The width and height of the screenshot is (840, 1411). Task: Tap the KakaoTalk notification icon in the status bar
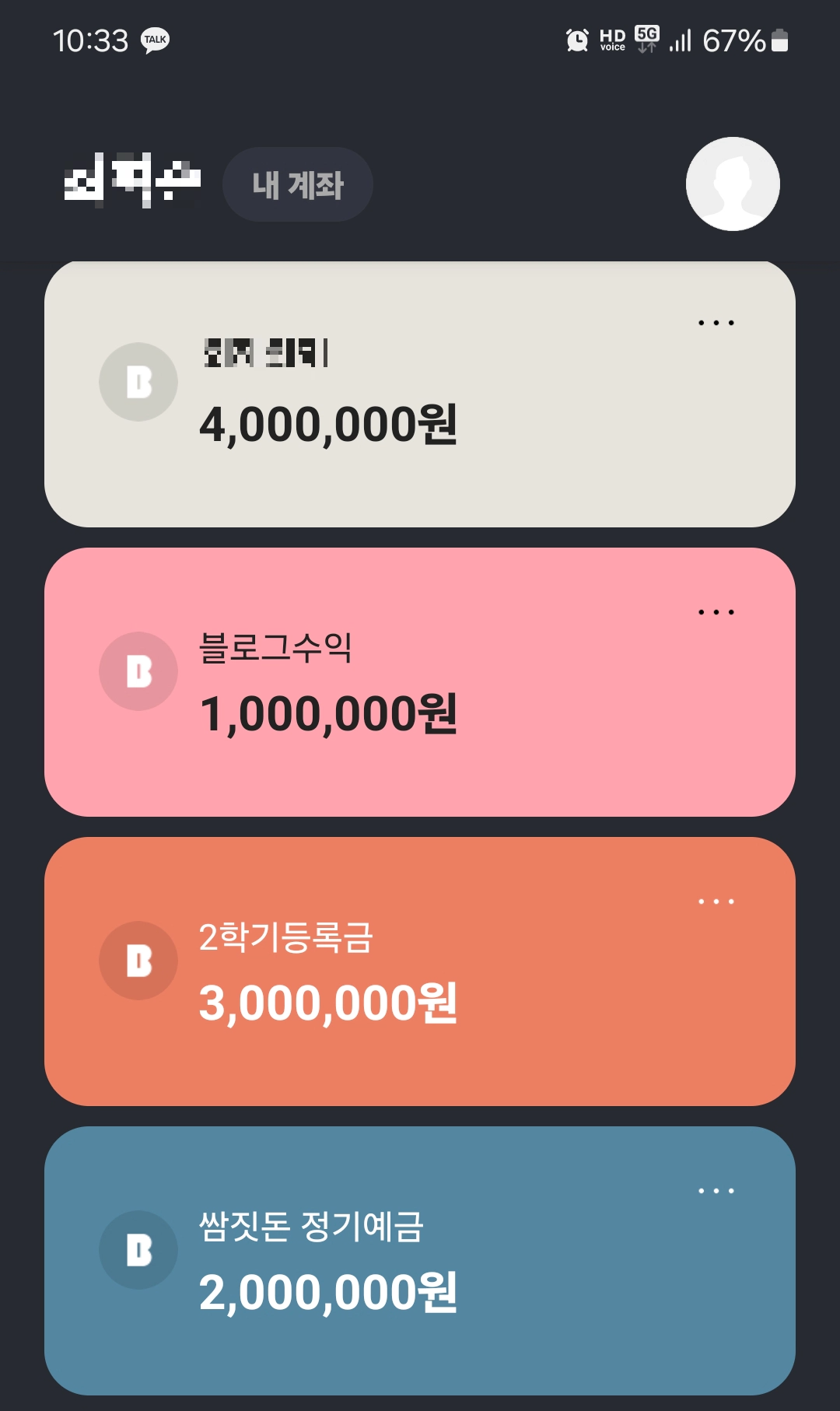[154, 39]
